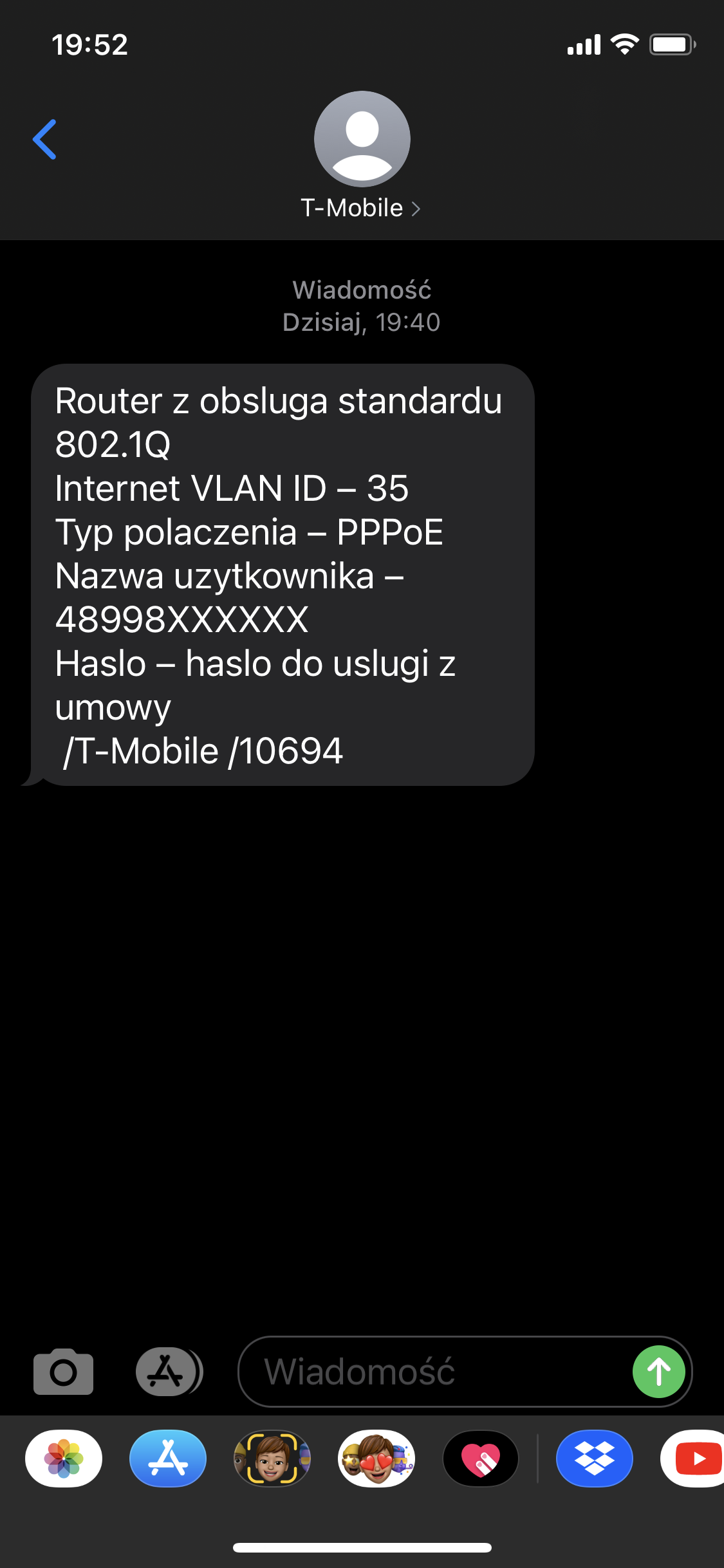Open the camera to attach a photo

click(63, 1371)
